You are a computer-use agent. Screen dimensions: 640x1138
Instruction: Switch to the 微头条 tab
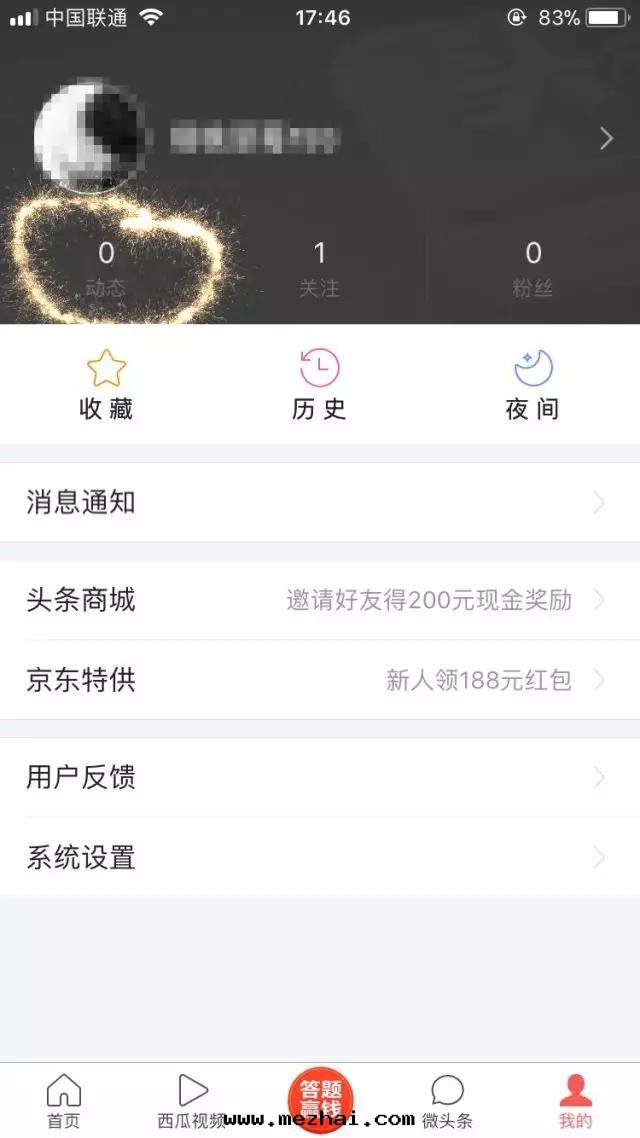pyautogui.click(x=447, y=1100)
